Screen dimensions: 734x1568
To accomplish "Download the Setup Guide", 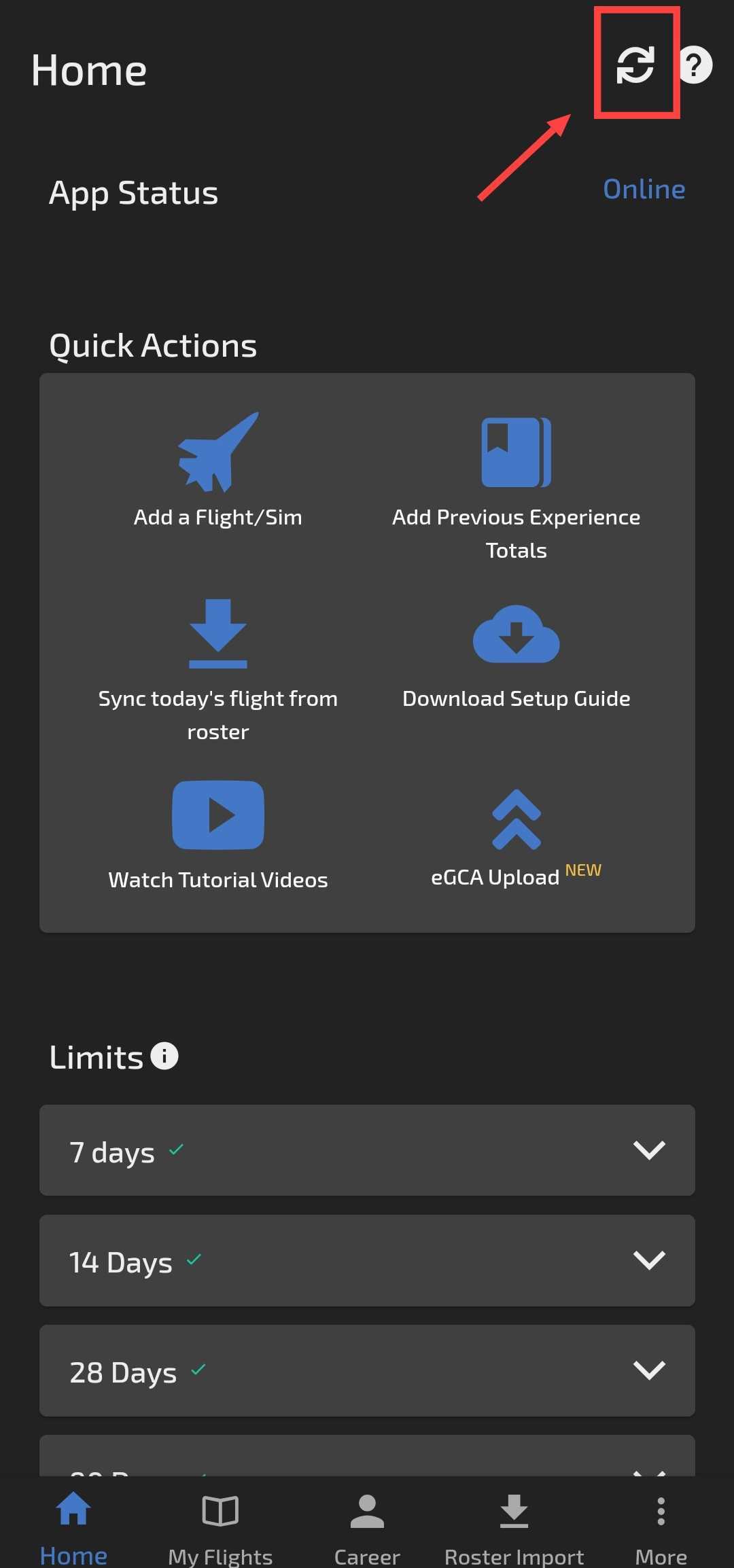I will pyautogui.click(x=517, y=657).
